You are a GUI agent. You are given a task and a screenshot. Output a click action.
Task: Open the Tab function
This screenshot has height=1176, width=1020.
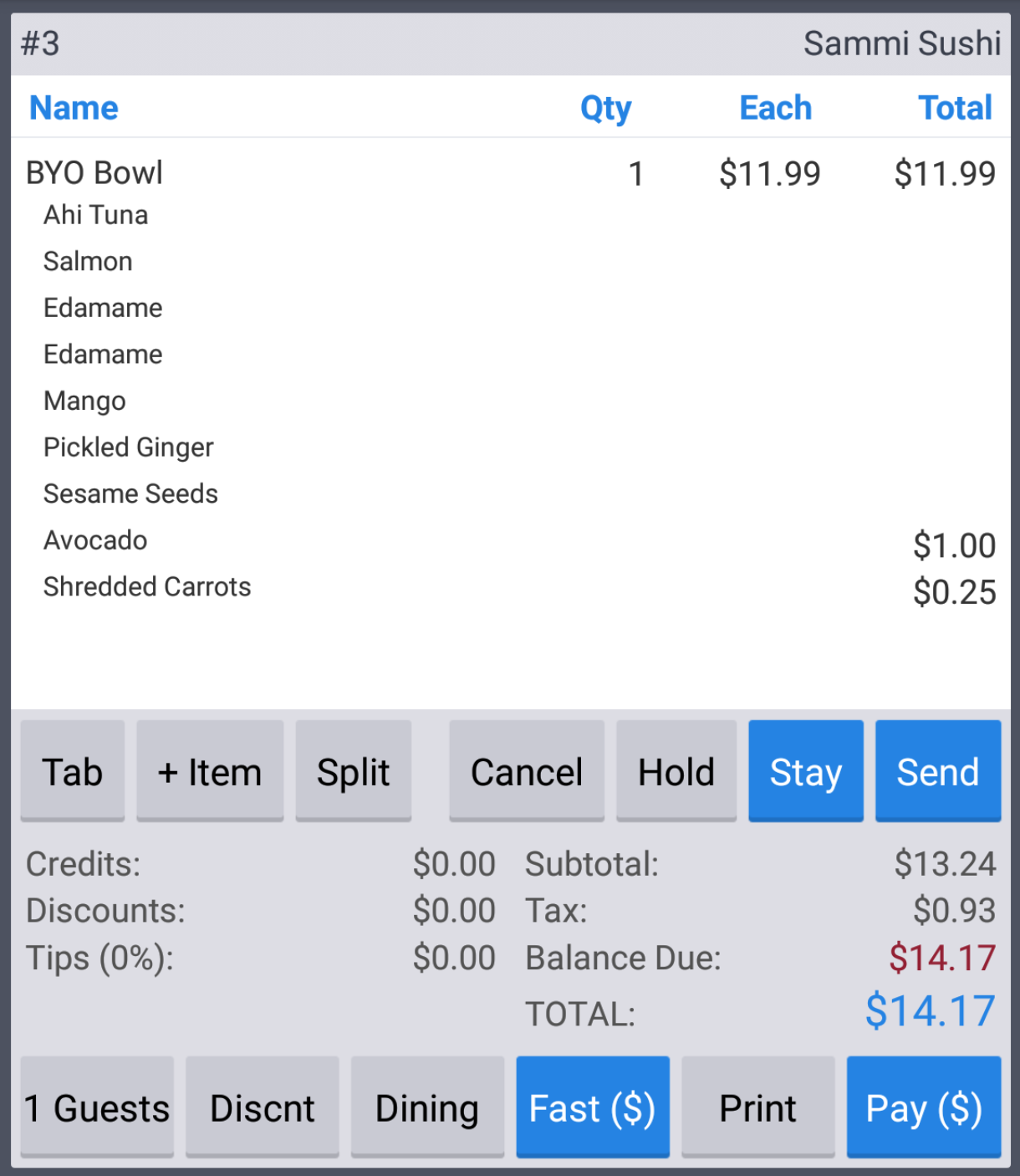click(x=73, y=770)
